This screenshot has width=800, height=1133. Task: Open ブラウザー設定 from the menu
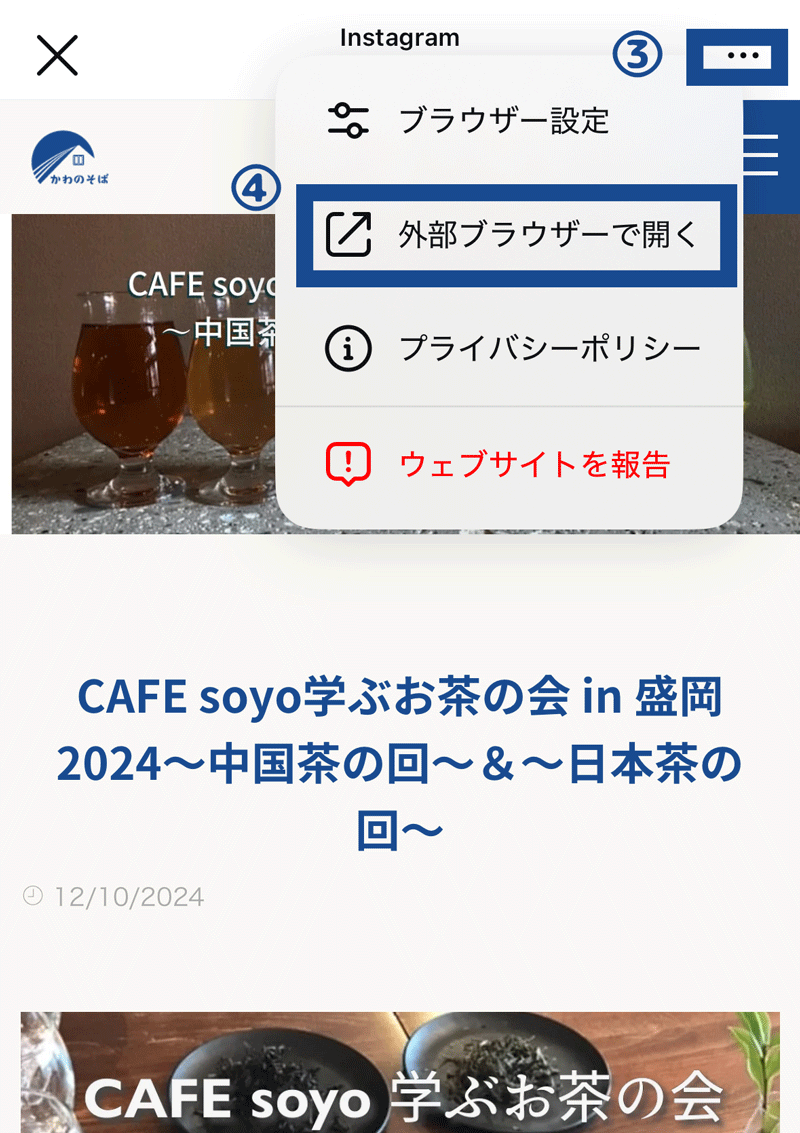[x=503, y=121]
